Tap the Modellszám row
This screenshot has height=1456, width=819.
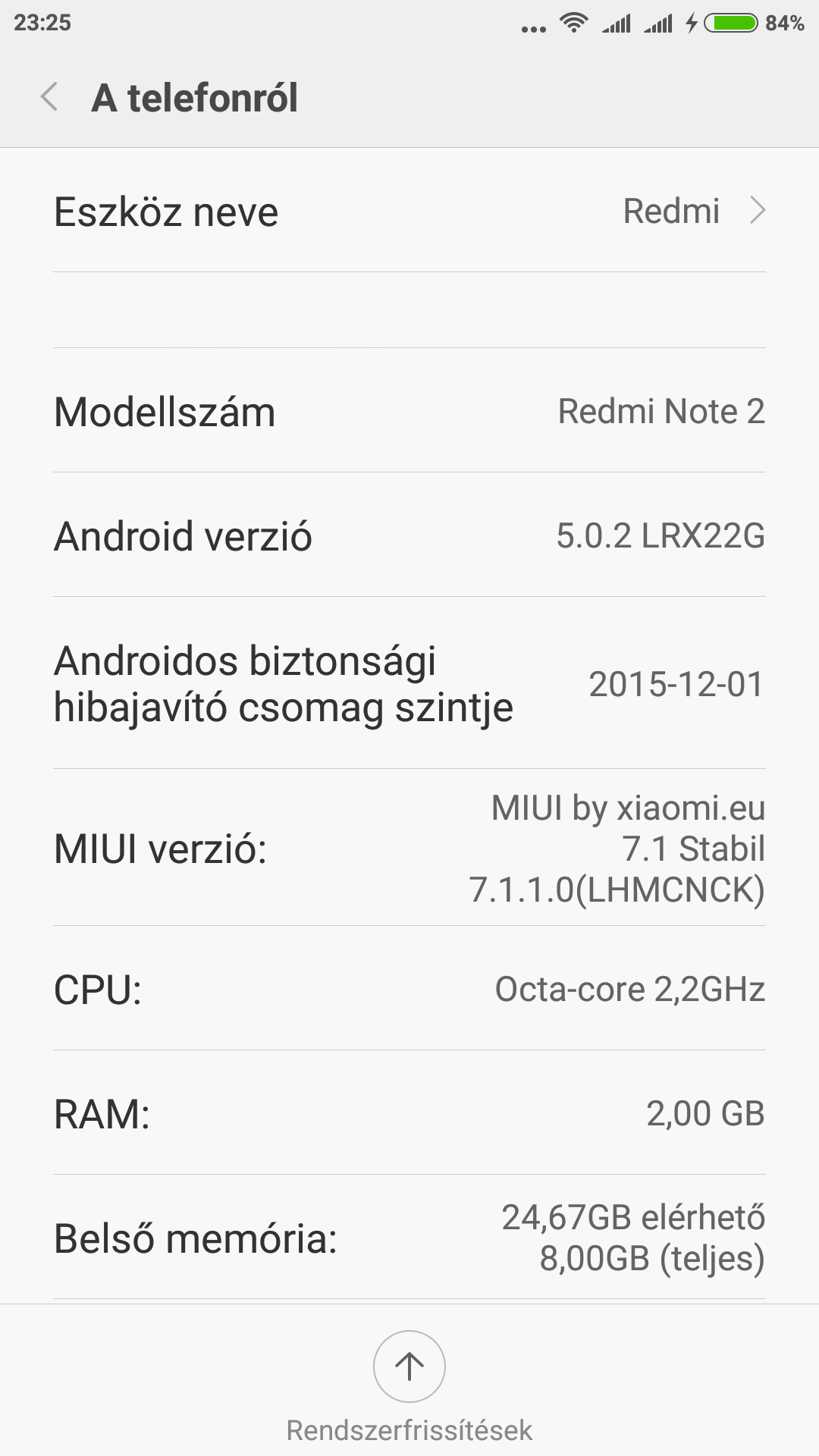pyautogui.click(x=409, y=411)
